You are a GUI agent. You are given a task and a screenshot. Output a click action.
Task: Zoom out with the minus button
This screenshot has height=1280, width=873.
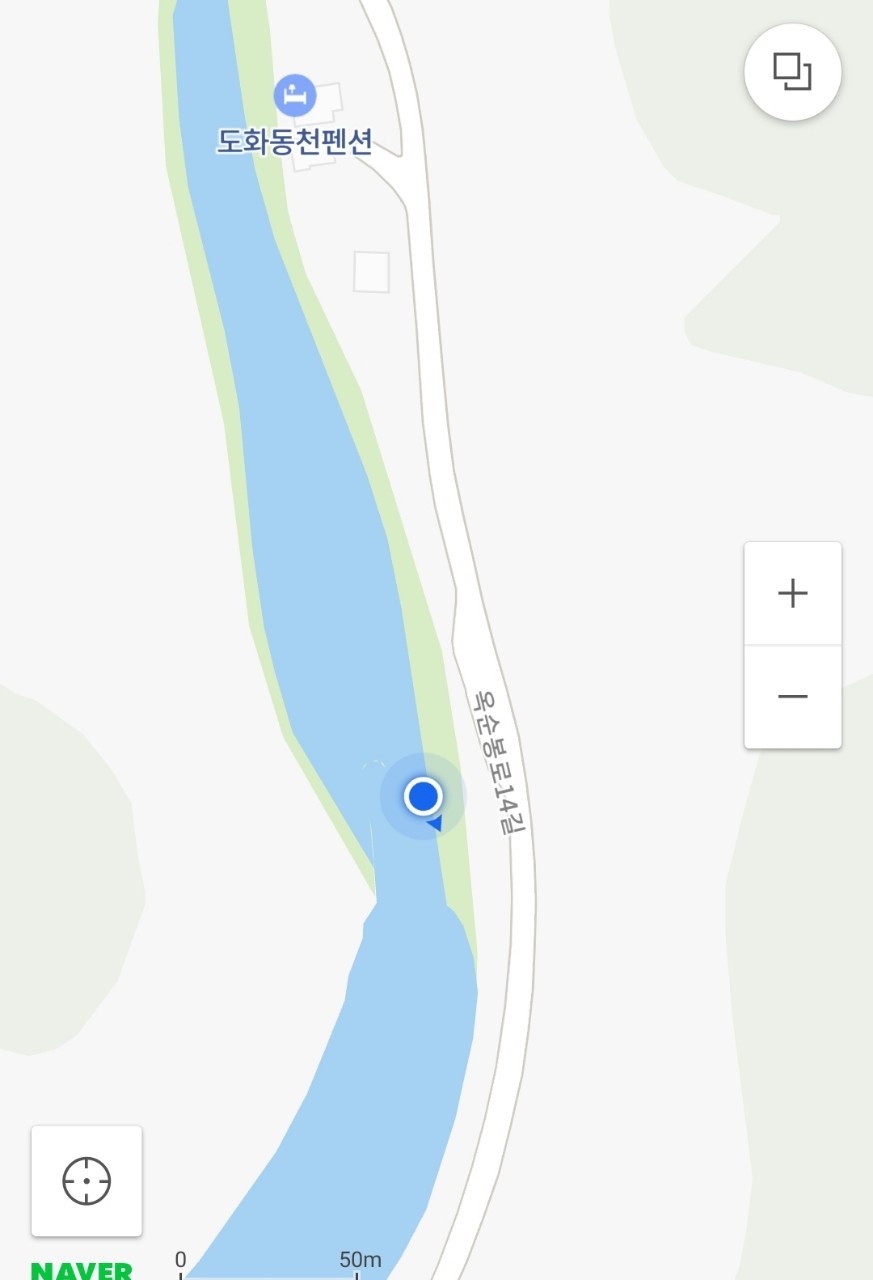pyautogui.click(x=792, y=697)
